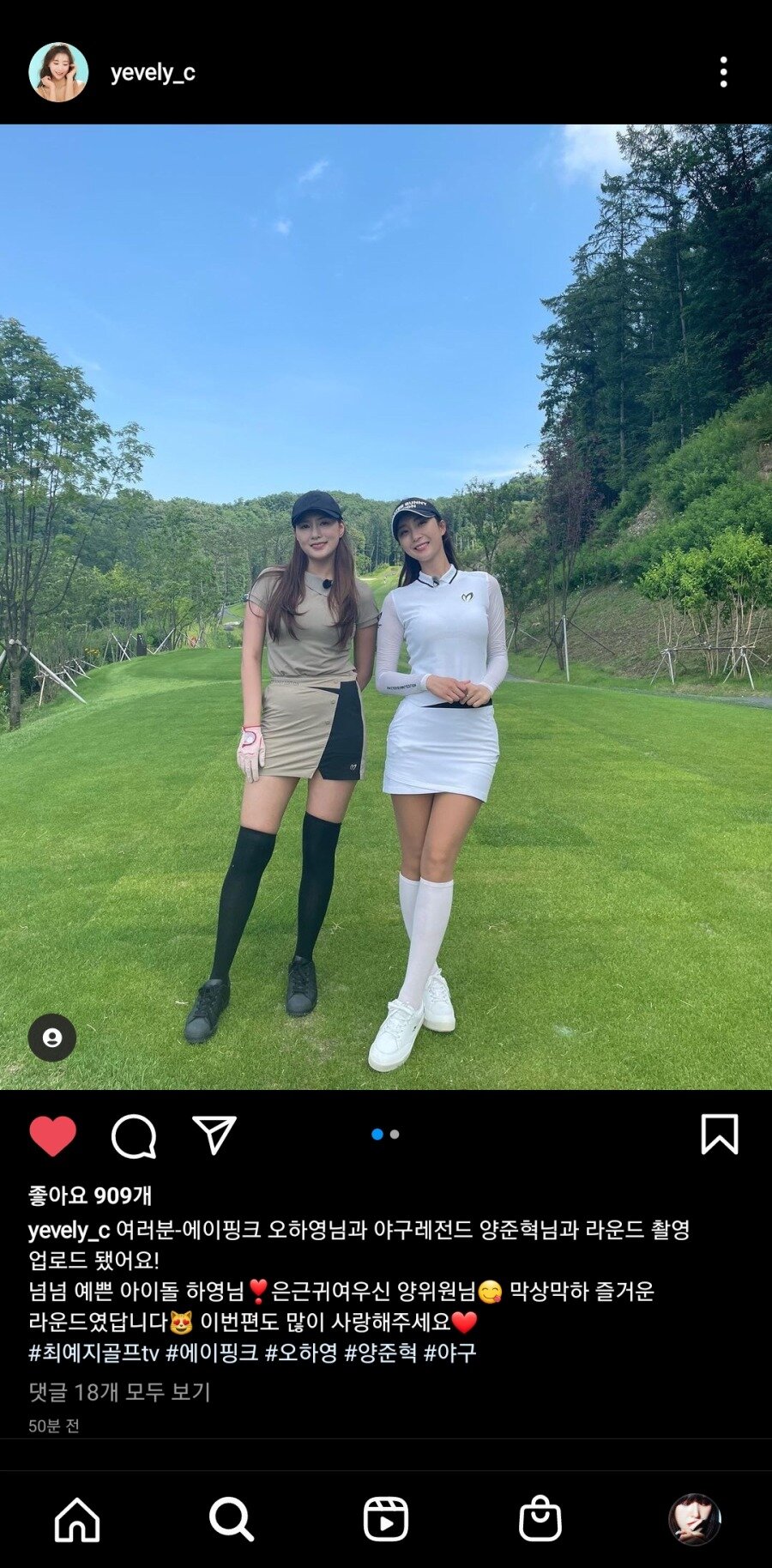Open hashtag #양준혁

[381, 1353]
